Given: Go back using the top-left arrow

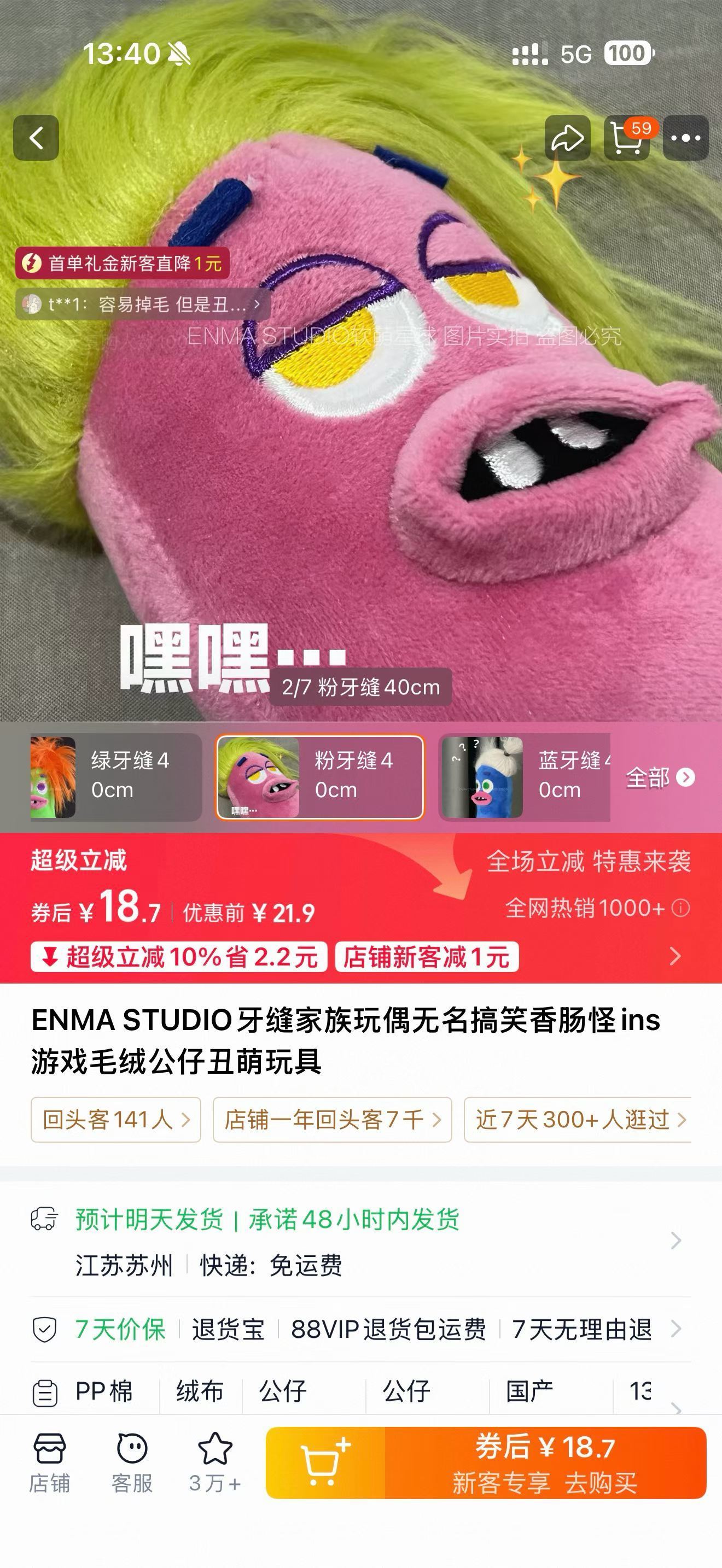Looking at the screenshot, I should coord(36,138).
